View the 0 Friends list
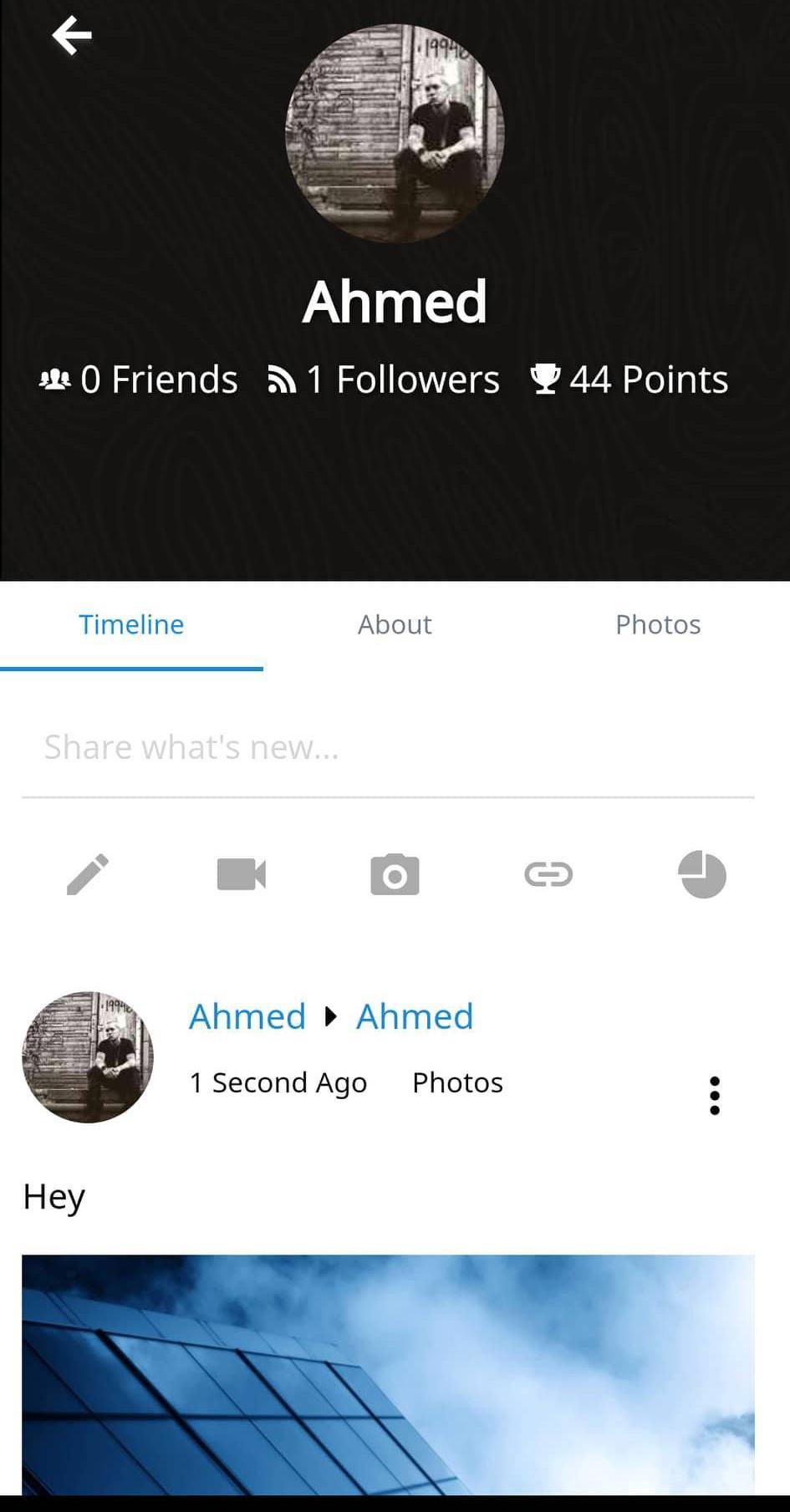The width and height of the screenshot is (790, 1512). click(x=139, y=379)
